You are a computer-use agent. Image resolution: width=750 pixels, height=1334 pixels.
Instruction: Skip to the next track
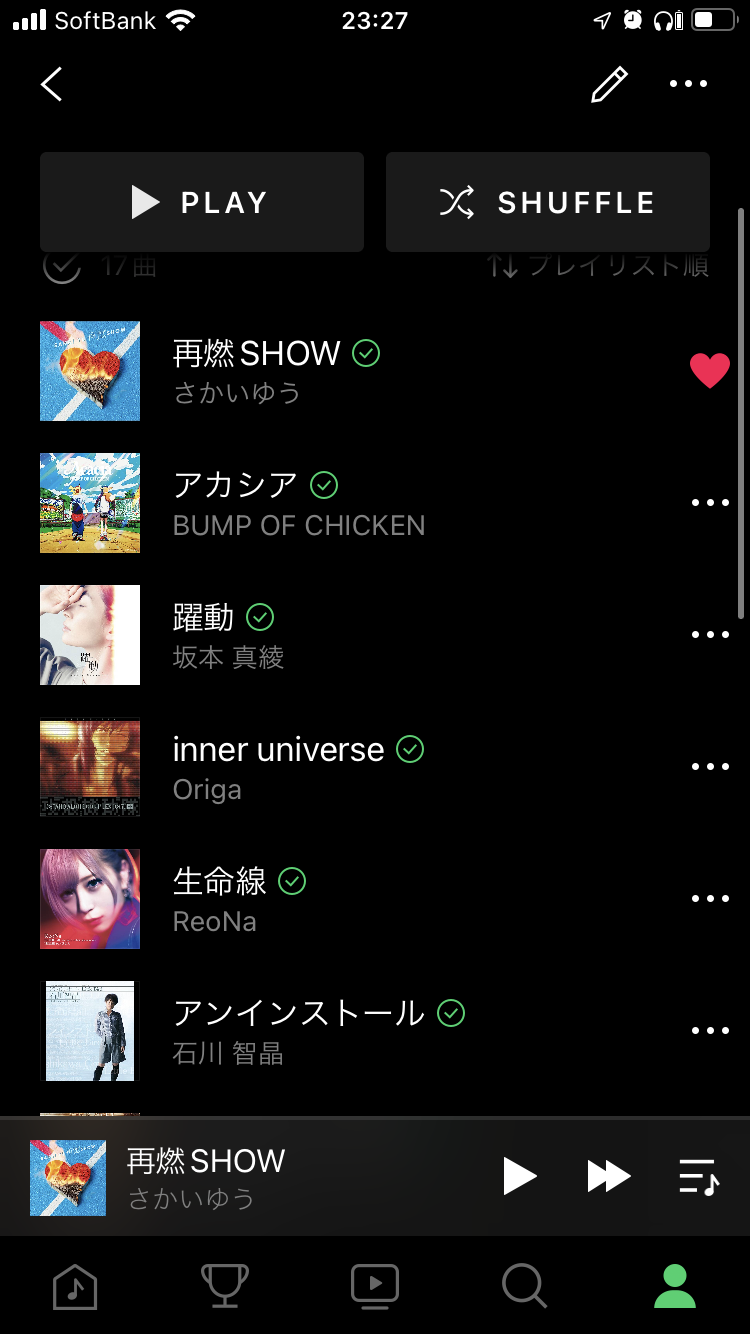[x=608, y=1176]
